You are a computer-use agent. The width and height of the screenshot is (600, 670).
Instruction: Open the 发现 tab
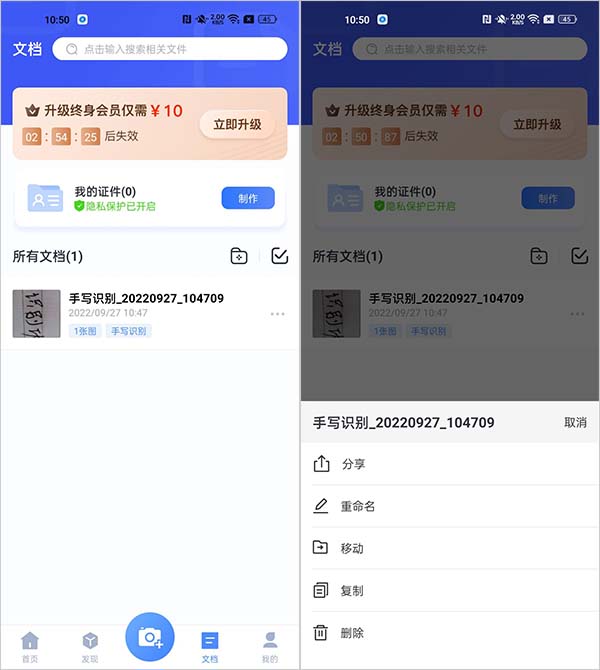click(90, 646)
